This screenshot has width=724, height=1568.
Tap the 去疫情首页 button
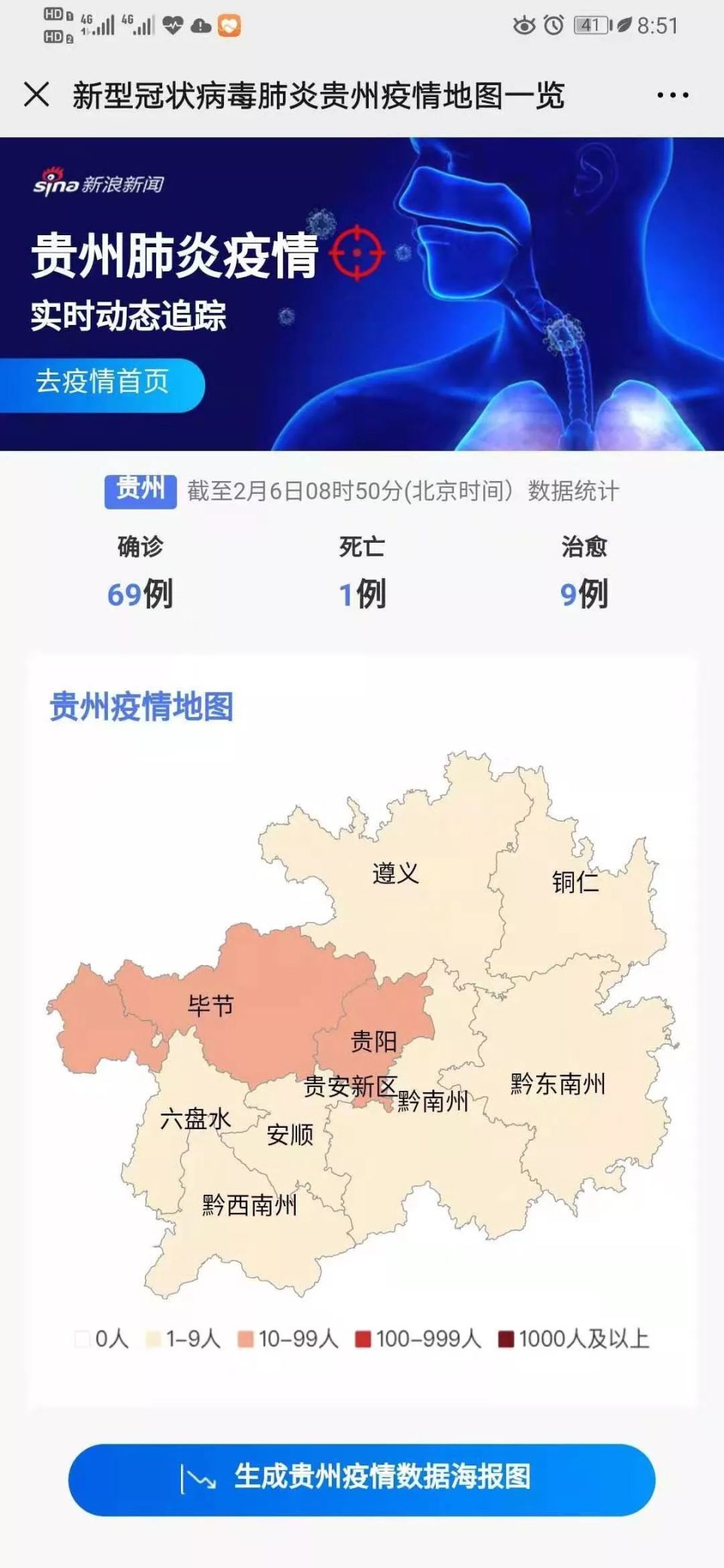[x=102, y=382]
